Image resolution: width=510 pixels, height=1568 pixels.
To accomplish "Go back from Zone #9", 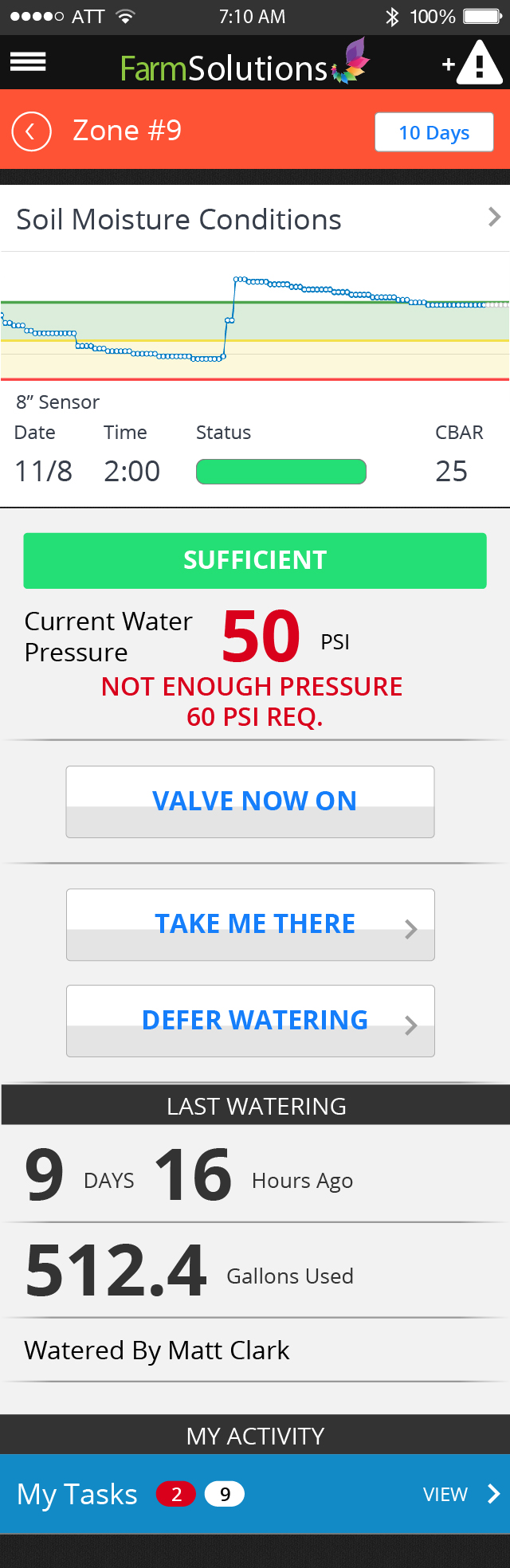I will click(x=31, y=131).
